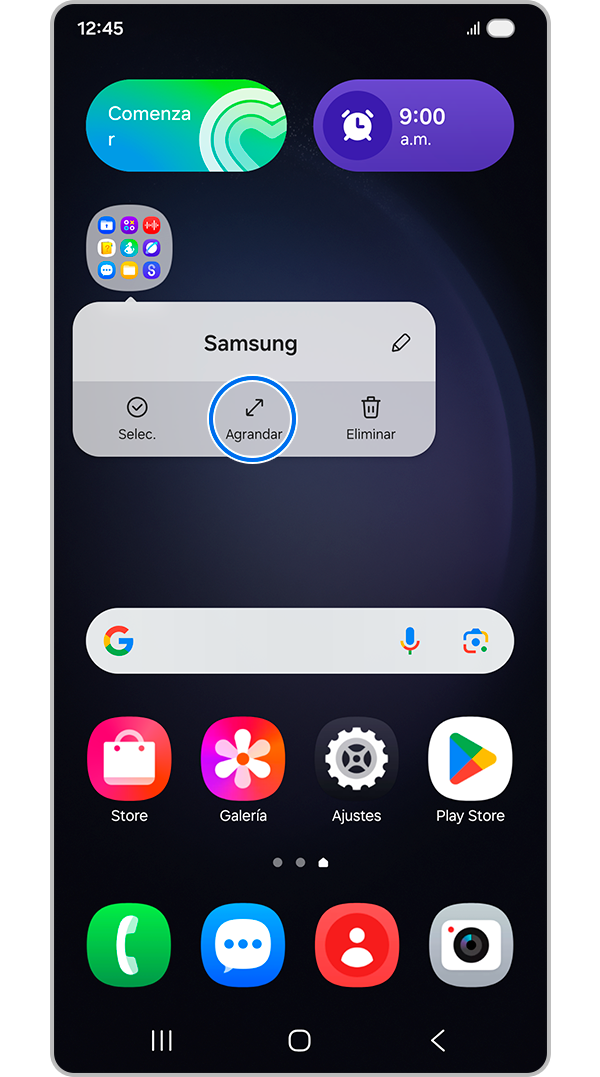This screenshot has height=1077, width=600.
Task: Edit the Samsung folder name with the pencil
Action: tap(401, 343)
